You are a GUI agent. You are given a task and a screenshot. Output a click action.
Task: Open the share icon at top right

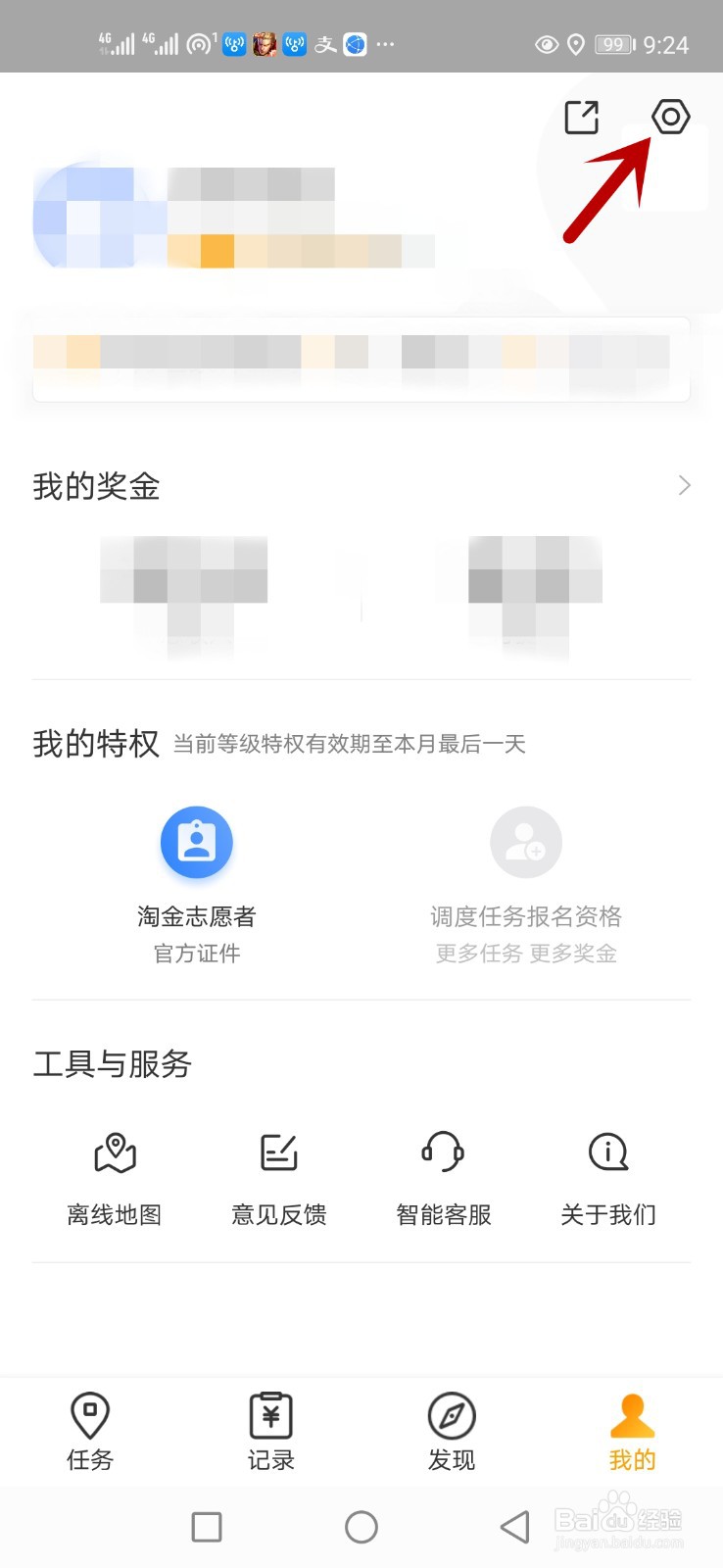[581, 117]
